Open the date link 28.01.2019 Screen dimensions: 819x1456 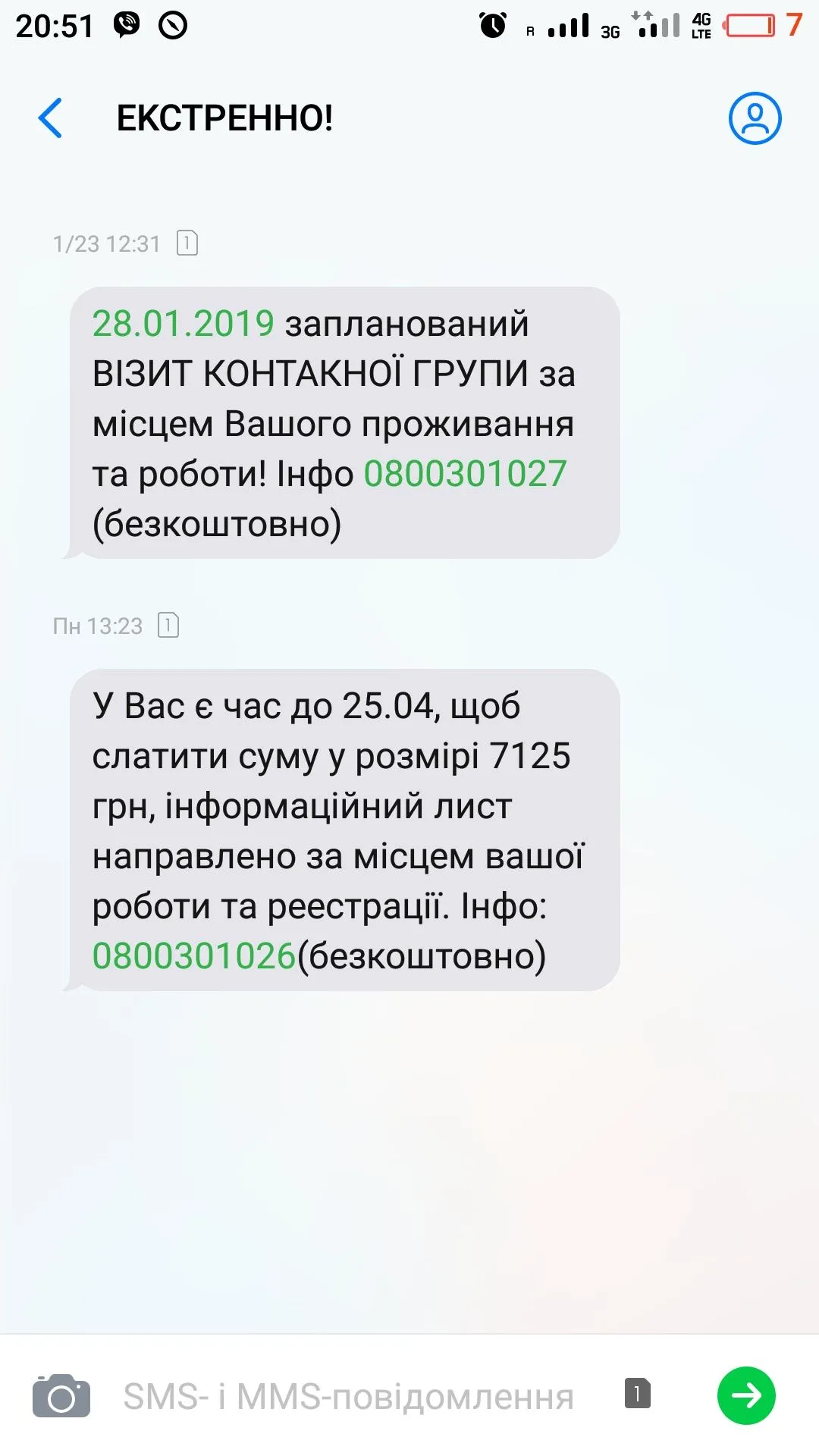click(x=183, y=324)
